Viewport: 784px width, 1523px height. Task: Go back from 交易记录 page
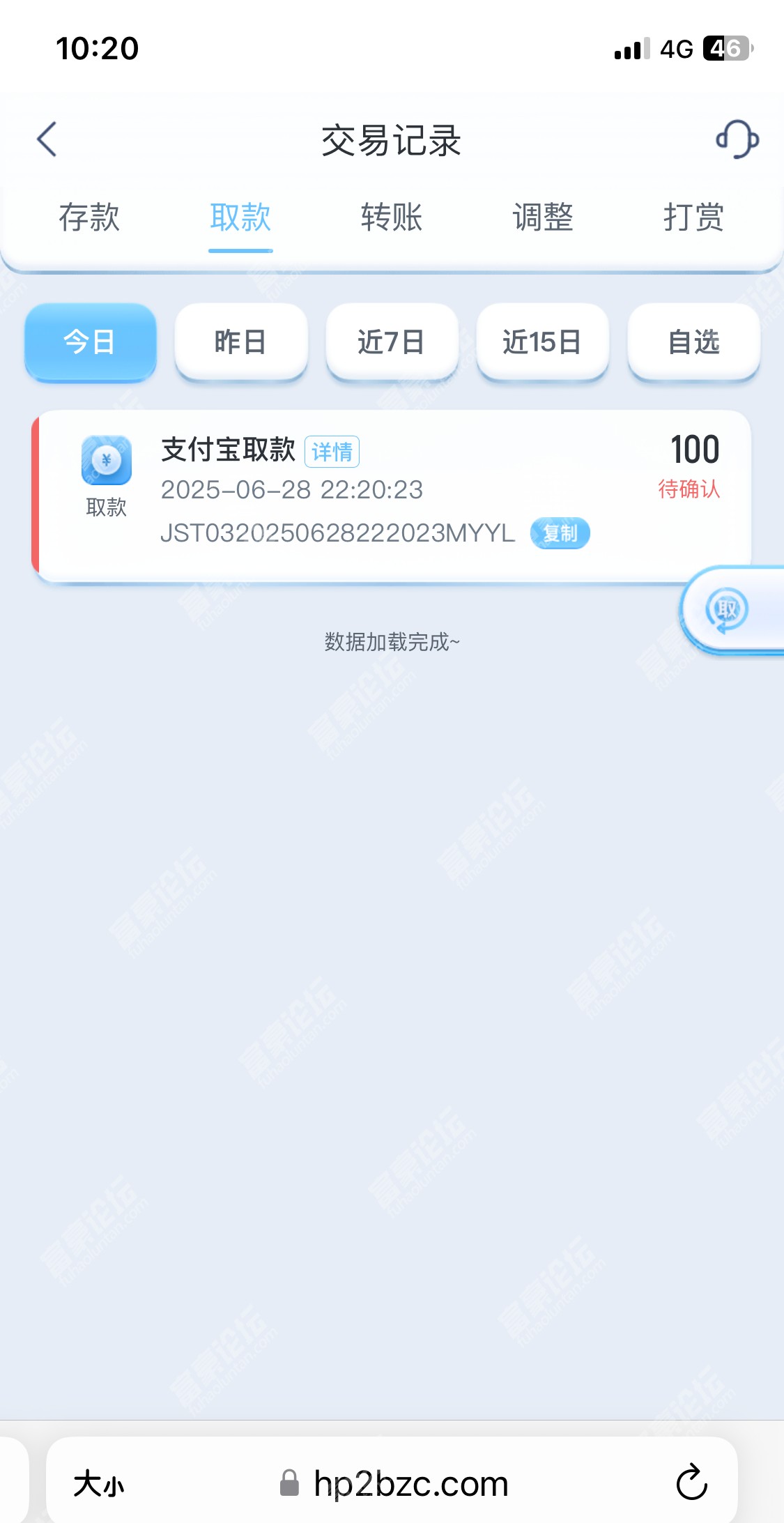click(x=47, y=139)
